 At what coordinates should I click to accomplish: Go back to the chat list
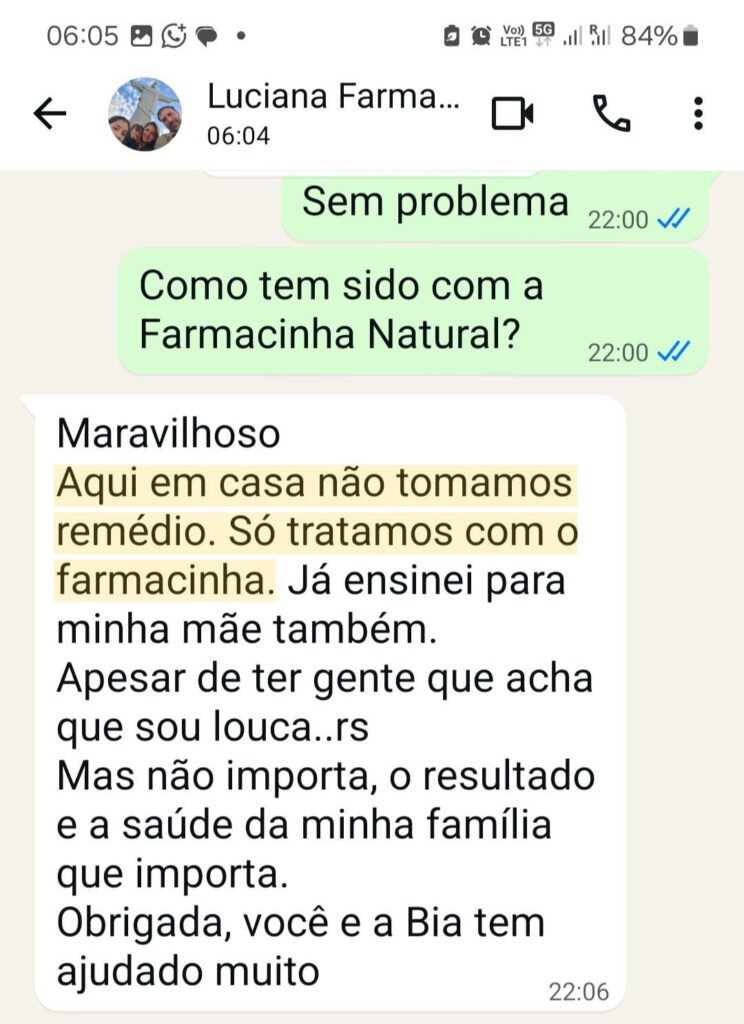[50, 114]
